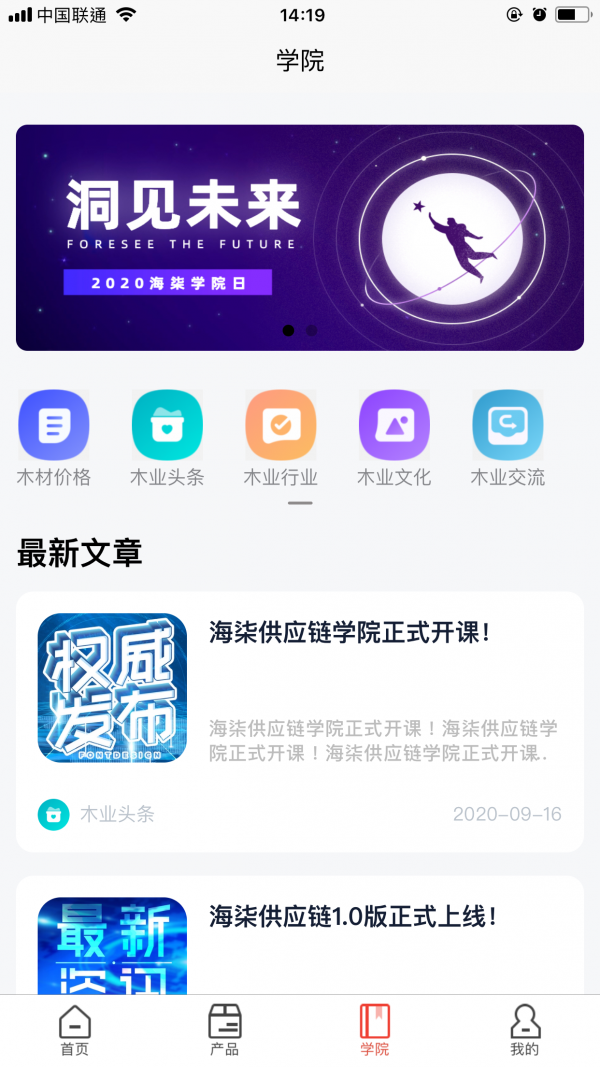Switch to the 首页 tab
This screenshot has height=1067, width=600.
75,1031
